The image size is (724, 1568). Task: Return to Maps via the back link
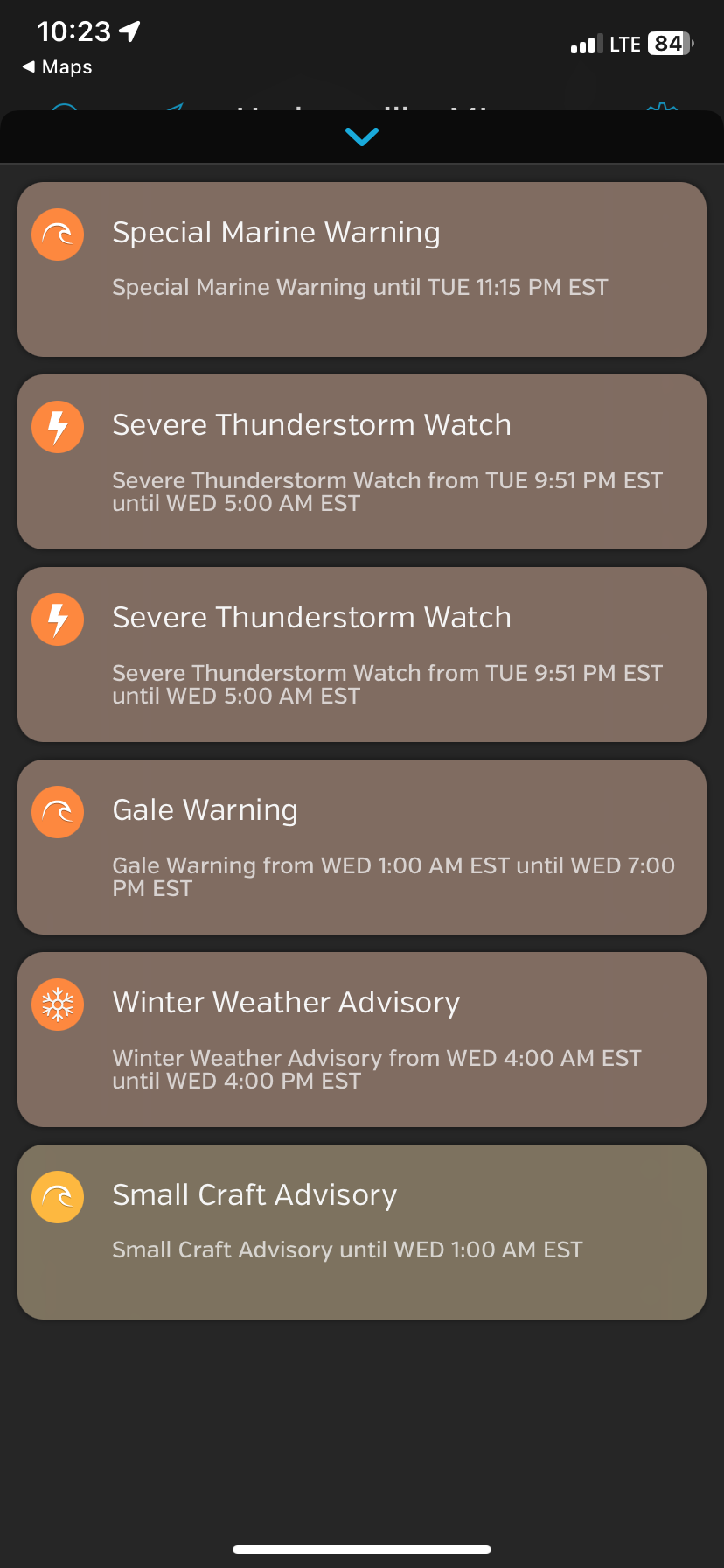[x=57, y=67]
